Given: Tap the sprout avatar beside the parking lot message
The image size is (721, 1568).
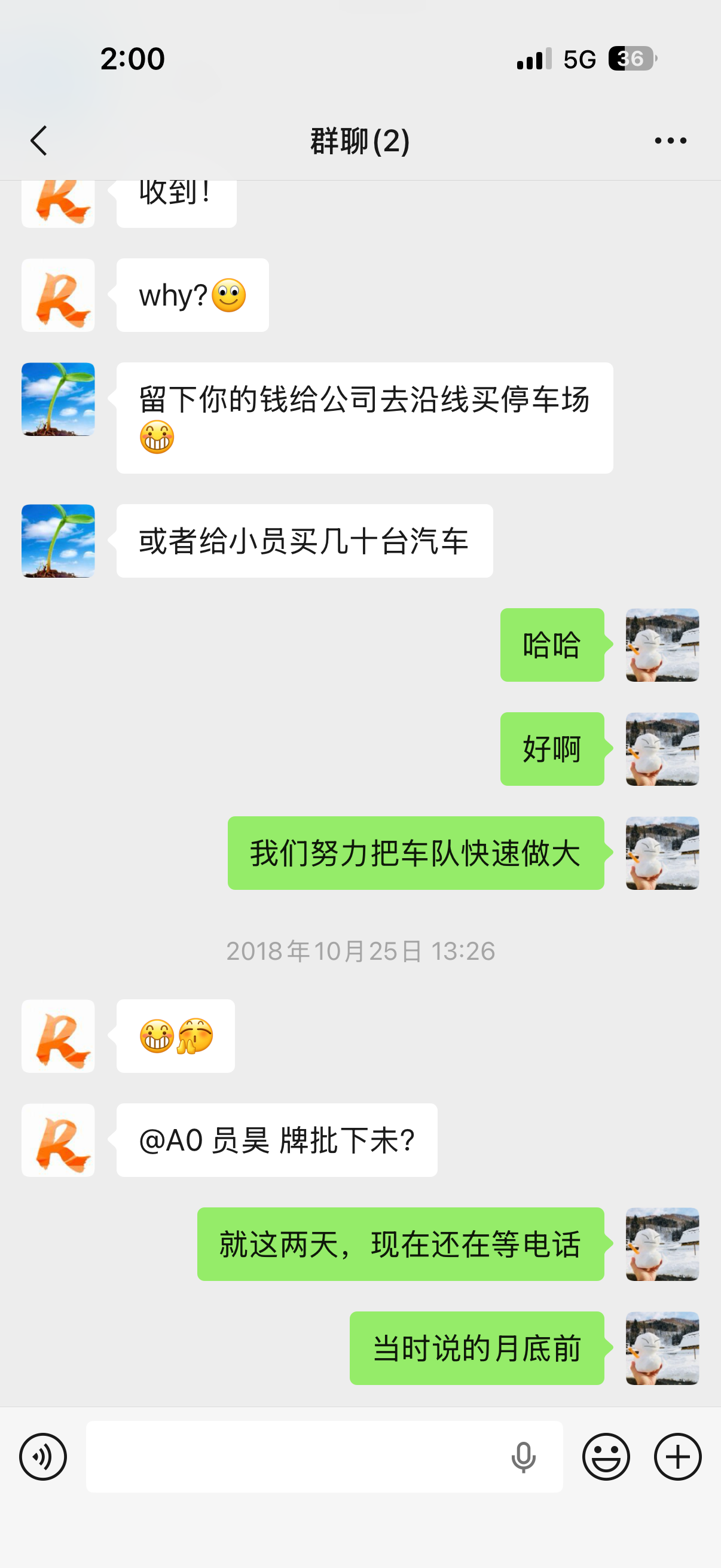Looking at the screenshot, I should tap(58, 400).
